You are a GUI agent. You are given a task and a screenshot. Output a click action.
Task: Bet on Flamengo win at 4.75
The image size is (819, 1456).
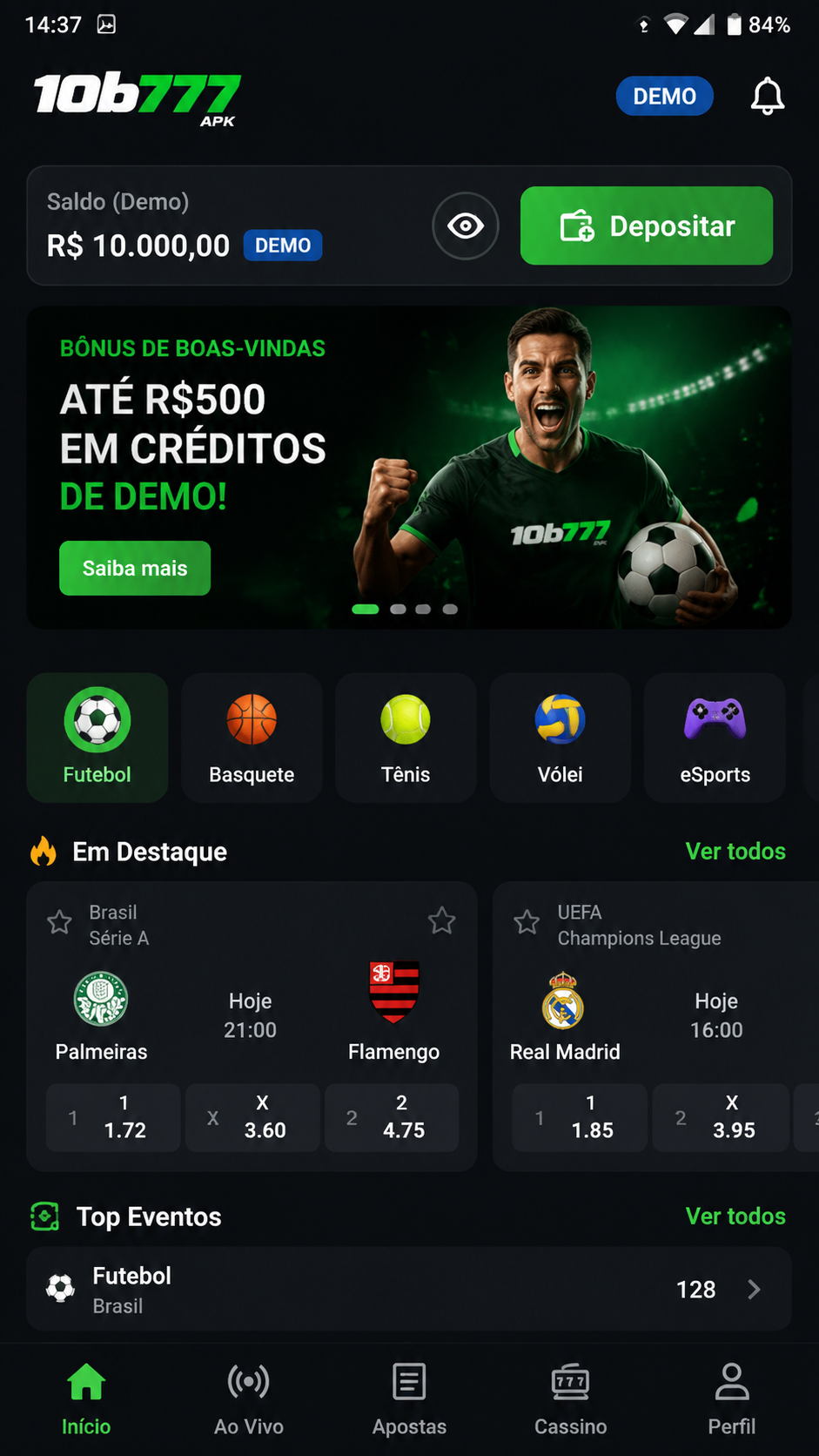pos(392,1117)
